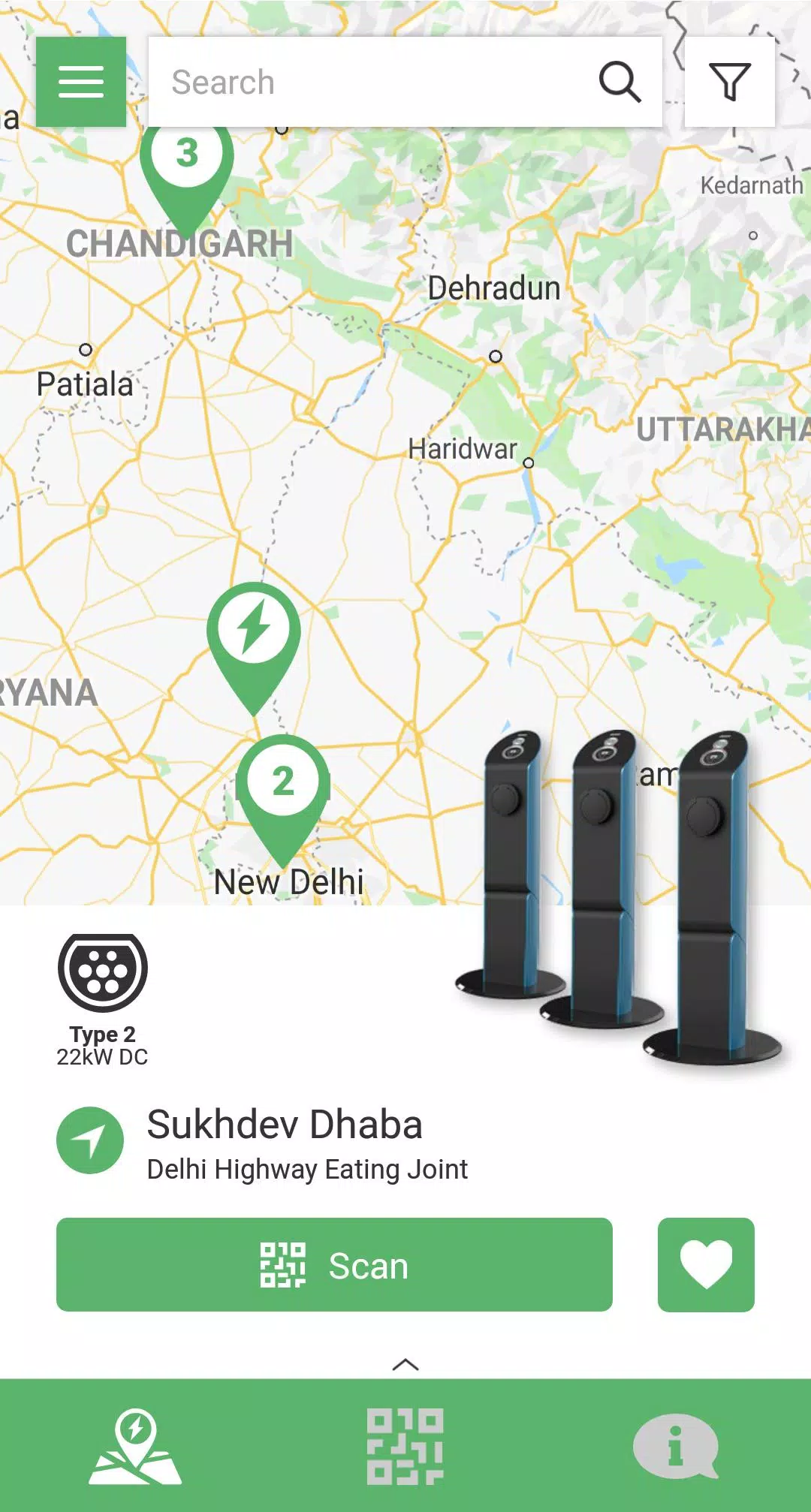Expand the station details panel chevron
811x1512 pixels.
point(405,1364)
